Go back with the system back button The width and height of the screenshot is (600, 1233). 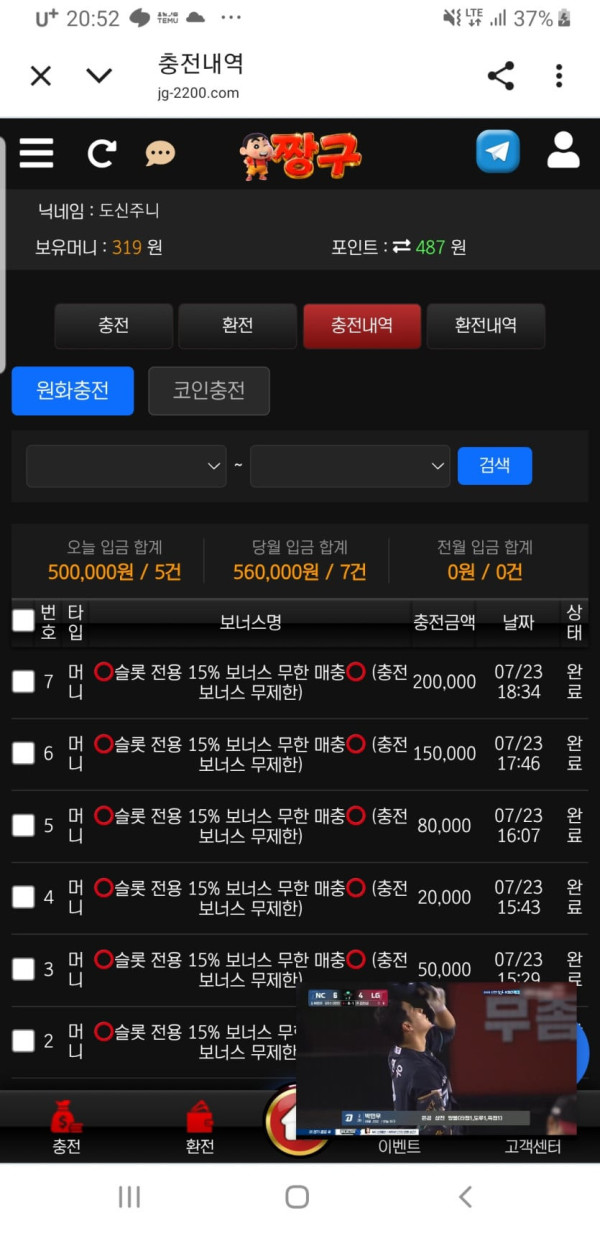click(x=464, y=1197)
